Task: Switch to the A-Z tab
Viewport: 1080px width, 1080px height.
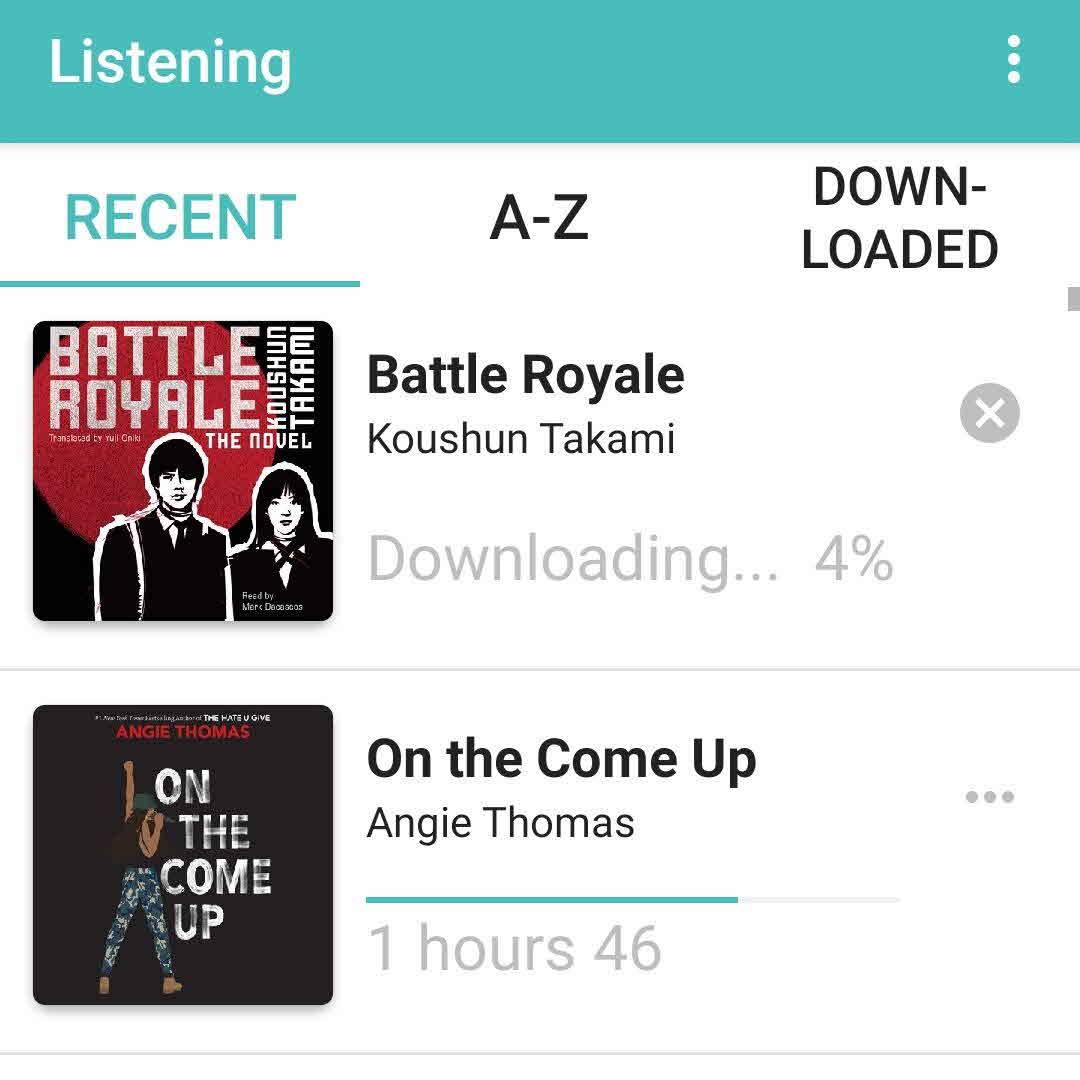Action: pyautogui.click(x=539, y=218)
